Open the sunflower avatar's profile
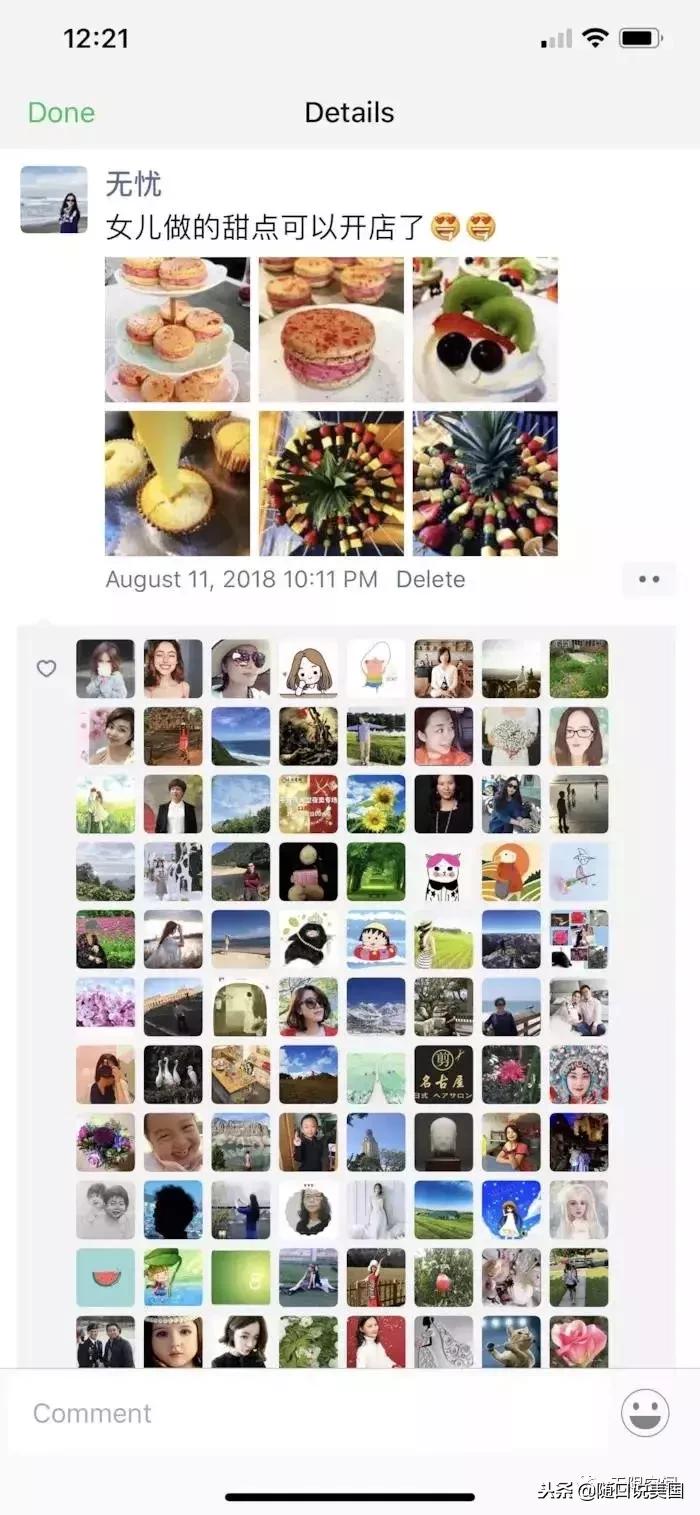This screenshot has width=700, height=1515. pyautogui.click(x=376, y=804)
